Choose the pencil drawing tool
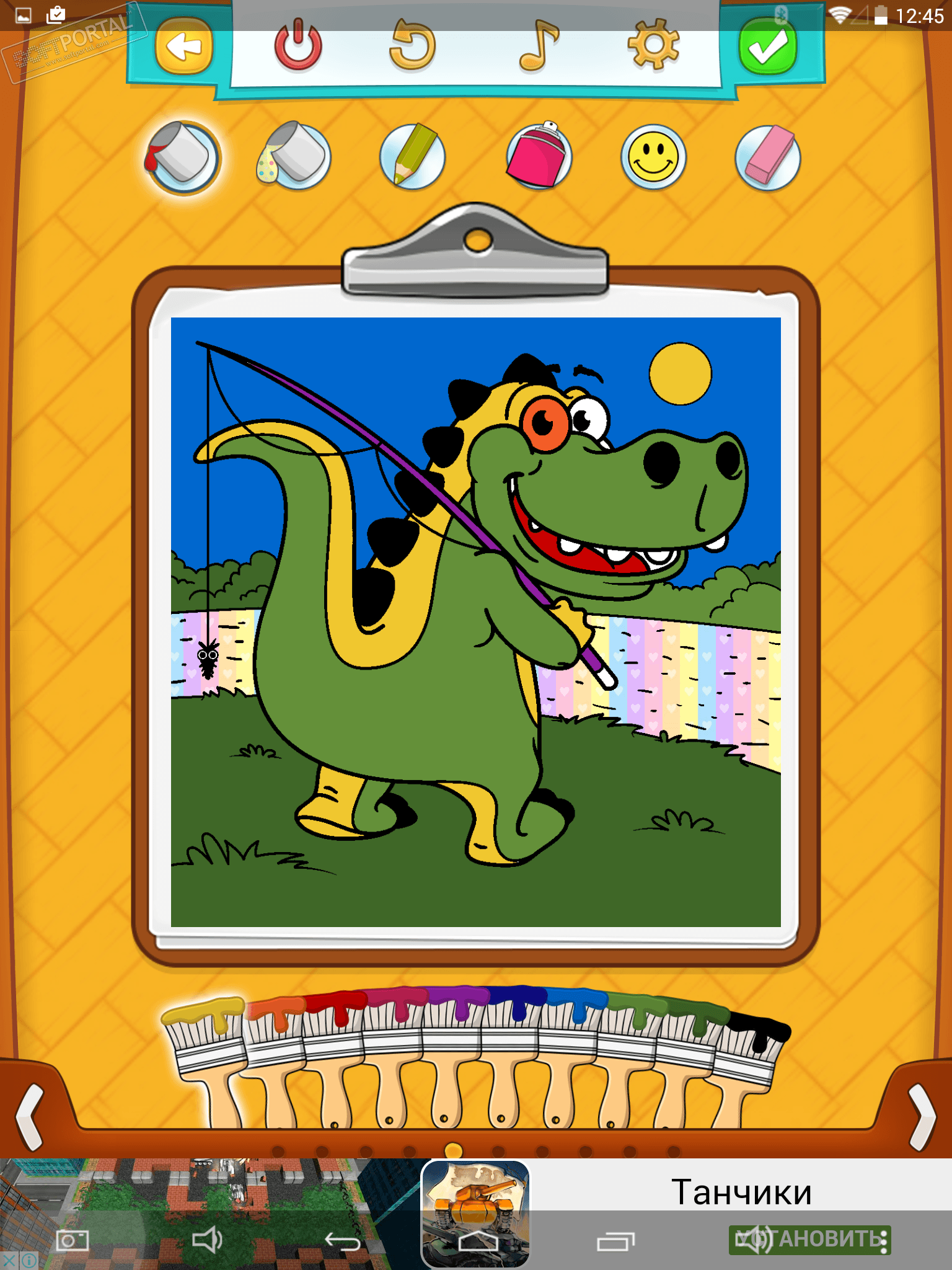This screenshot has height=1270, width=952. point(412,157)
